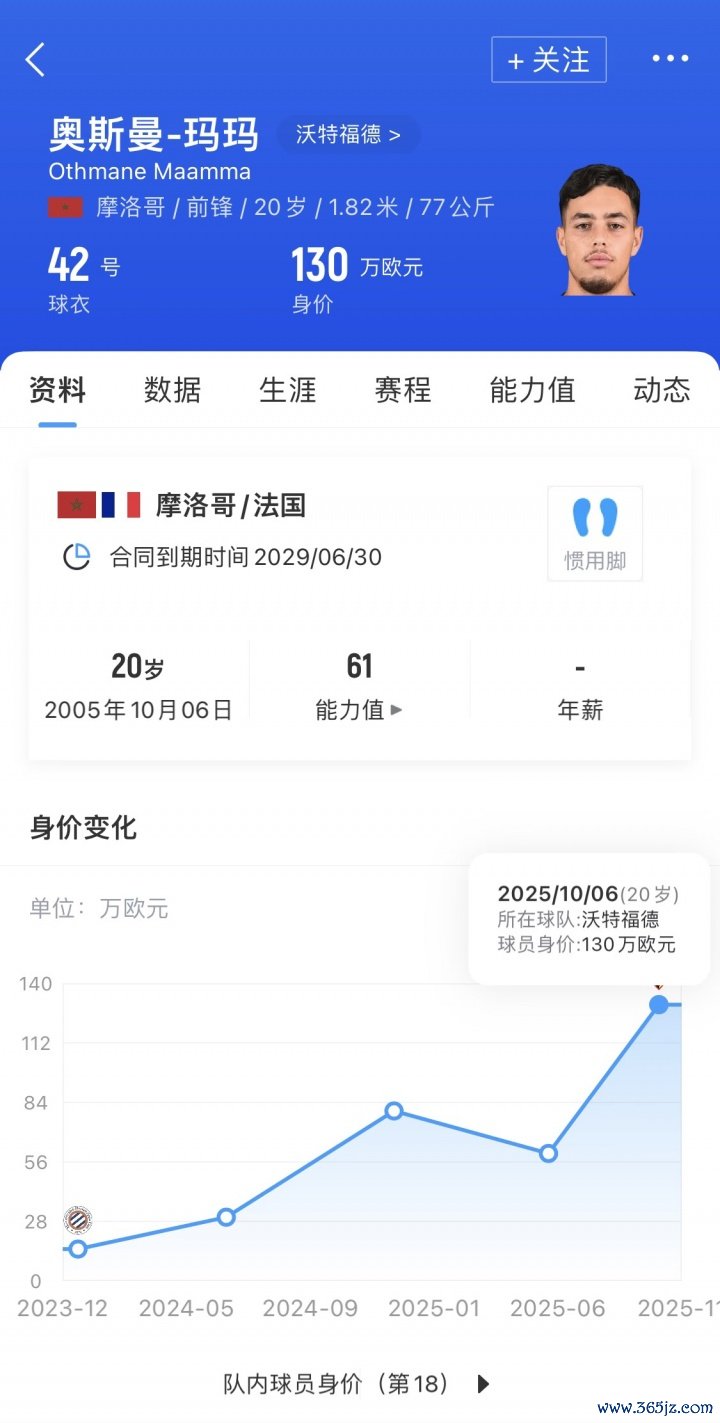Image resolution: width=720 pixels, height=1423 pixels.
Task: Open the three-dot overflow menu
Action: coord(670,59)
